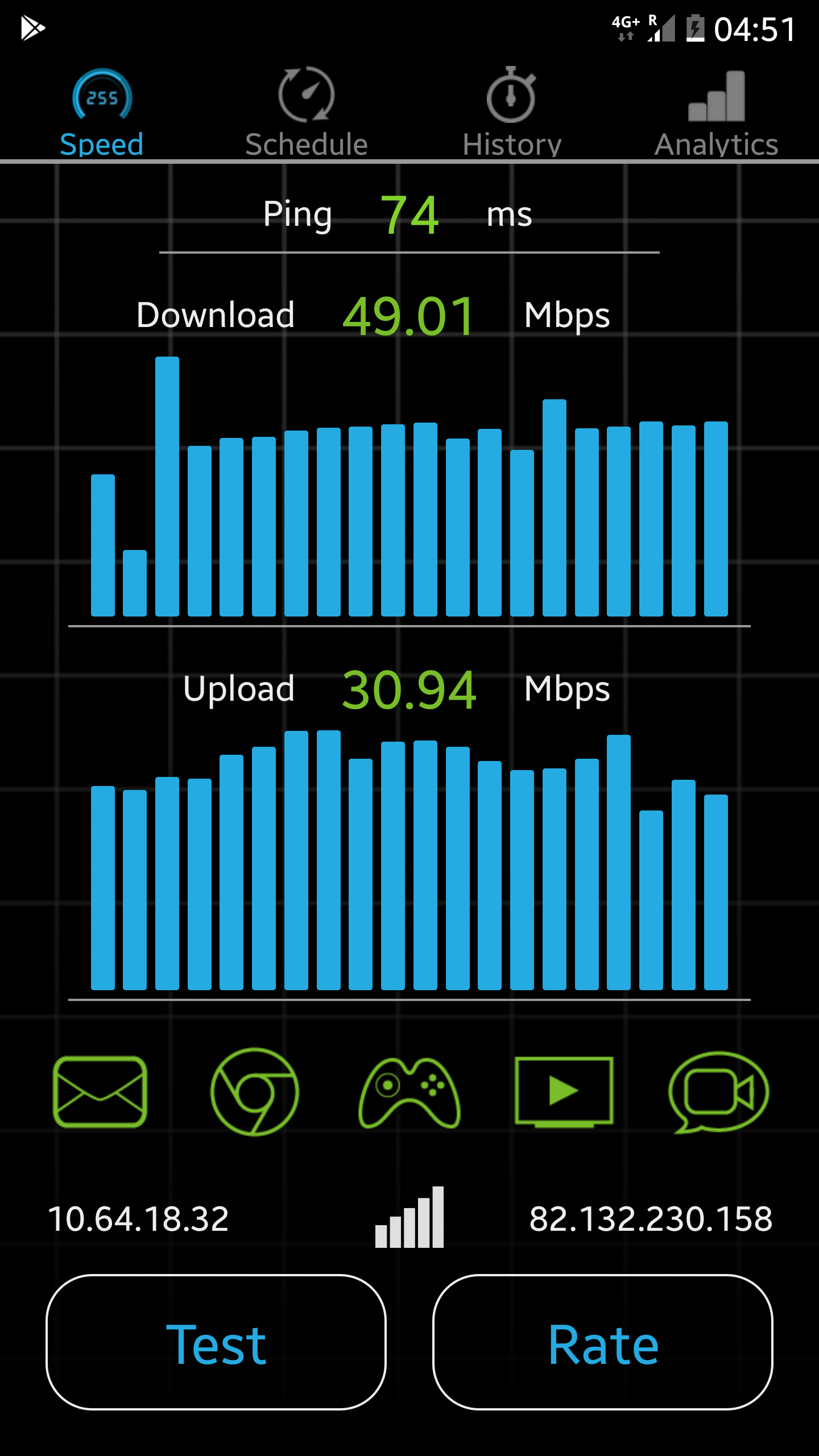819x1456 pixels.
Task: Open Analytics via the bar chart icon
Action: tap(715, 97)
